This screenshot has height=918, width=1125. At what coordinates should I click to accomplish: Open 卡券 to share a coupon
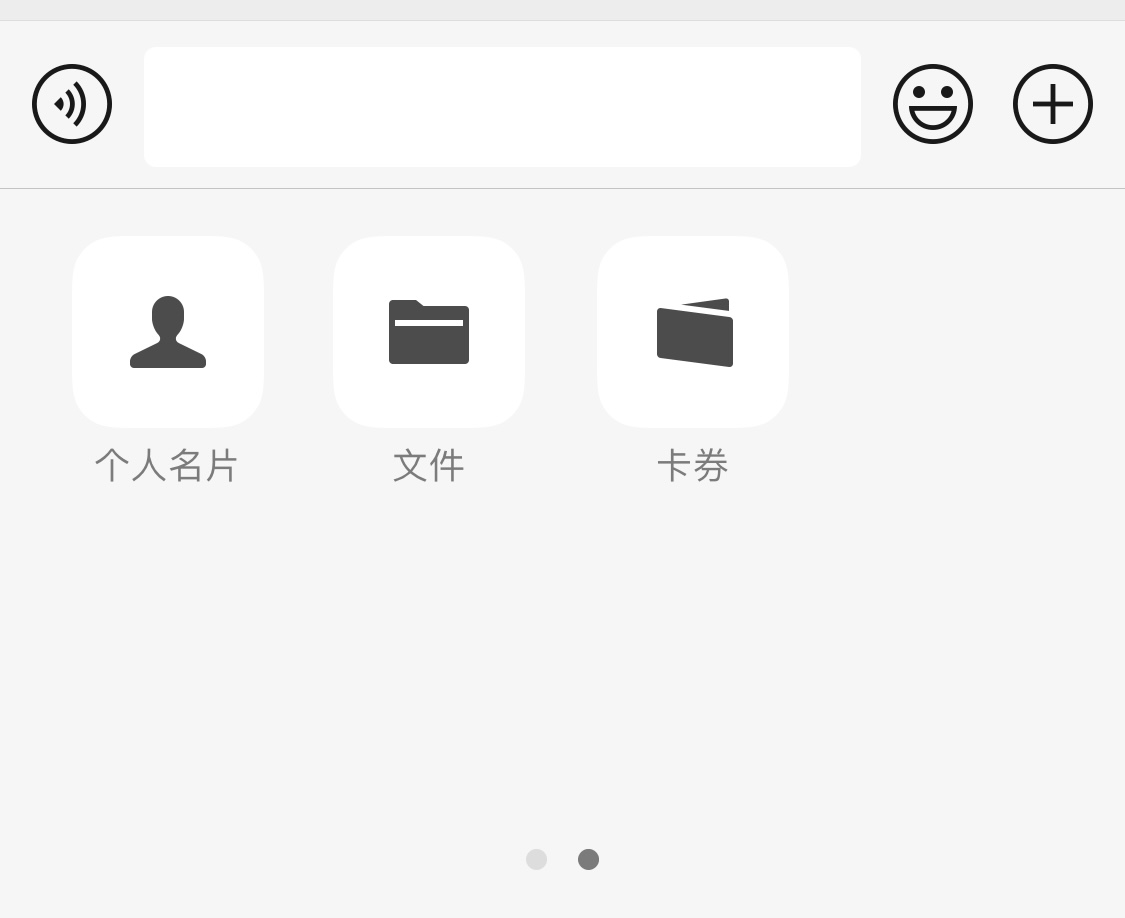coord(693,332)
